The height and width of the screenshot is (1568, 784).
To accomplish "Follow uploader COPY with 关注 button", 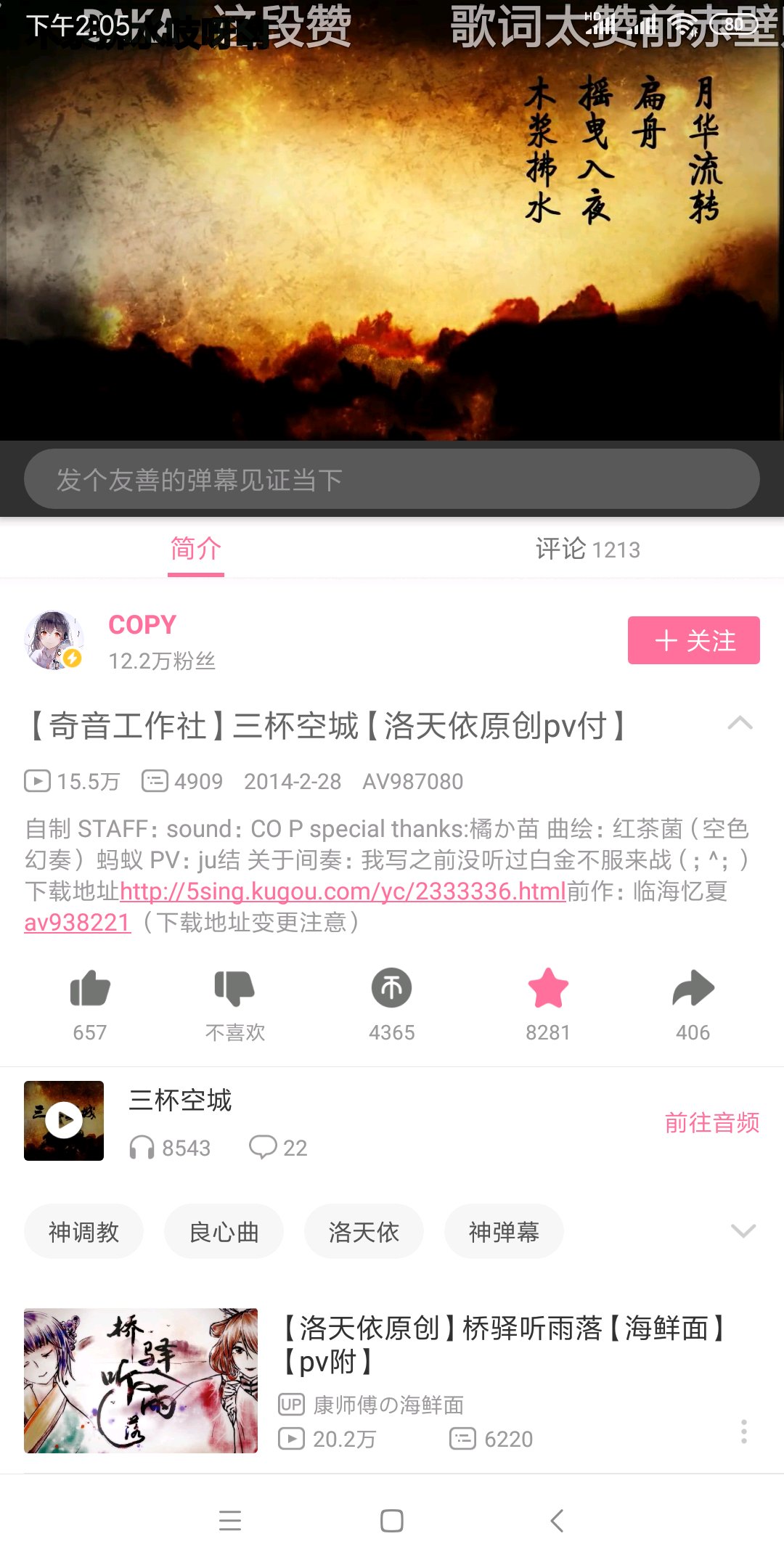I will pos(693,640).
